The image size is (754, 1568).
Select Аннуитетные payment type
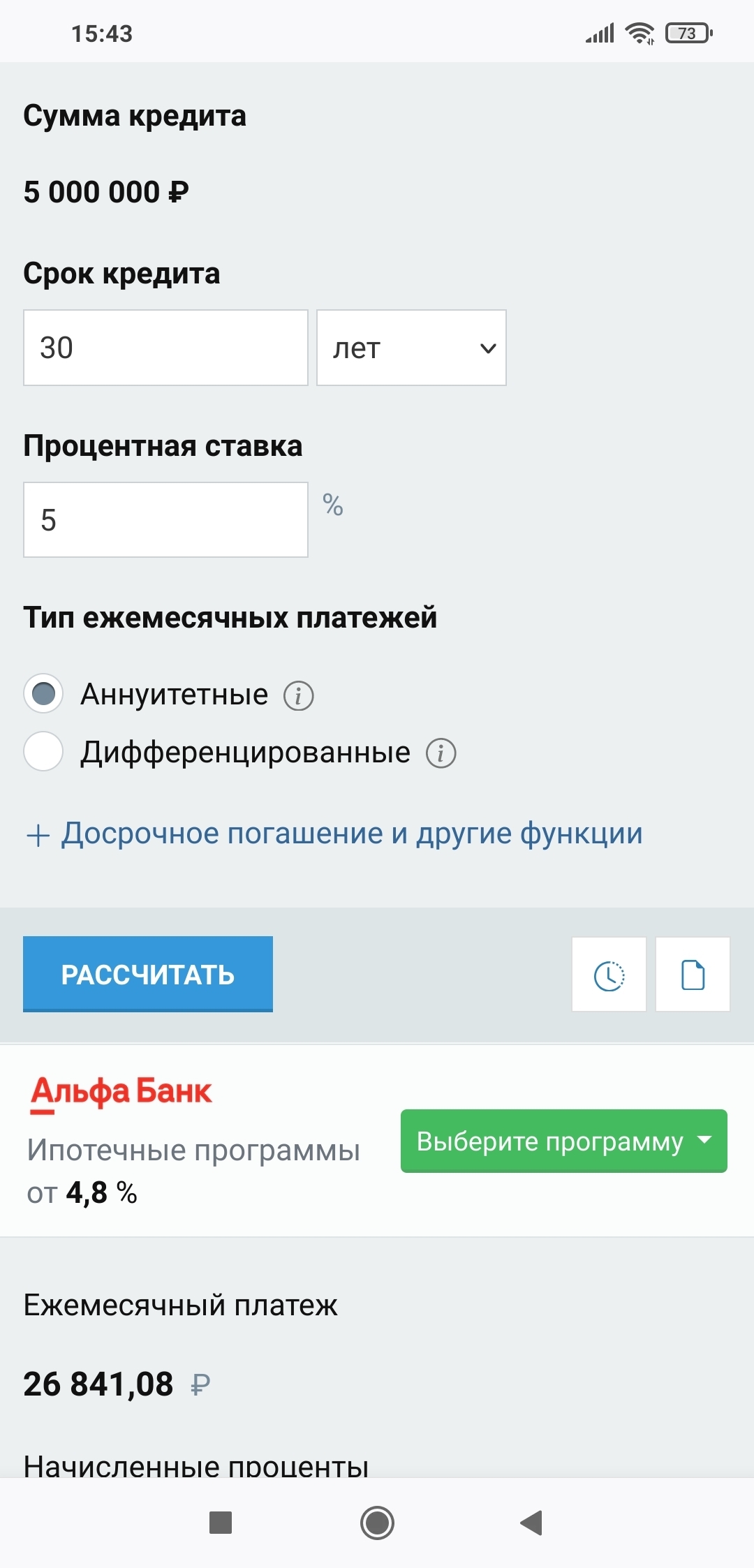44,694
